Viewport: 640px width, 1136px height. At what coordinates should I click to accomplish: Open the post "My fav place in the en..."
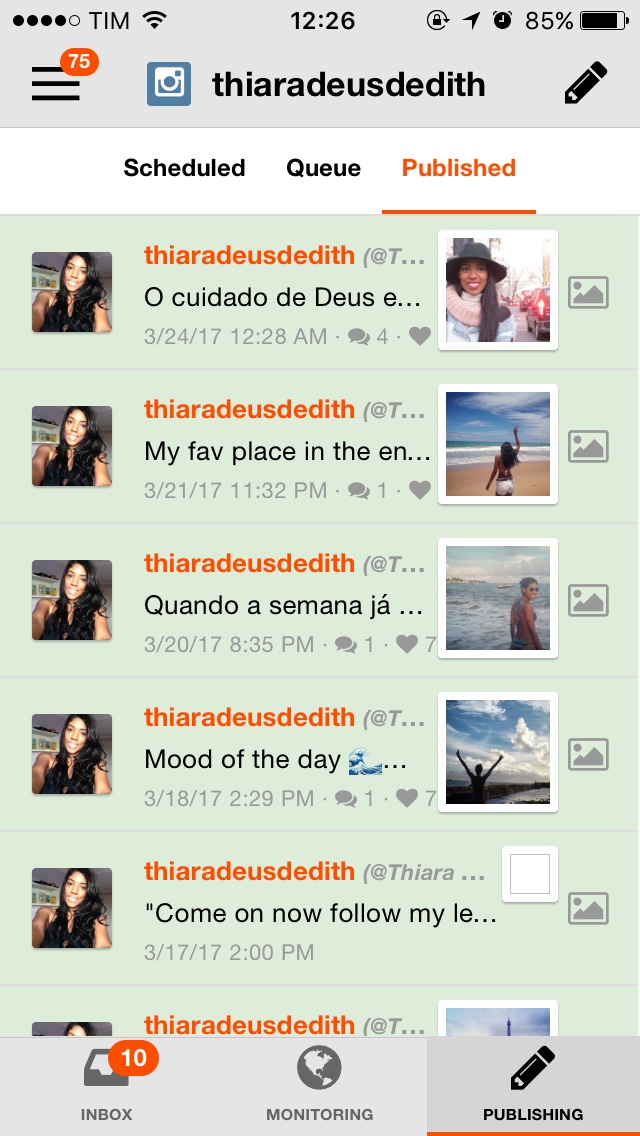[287, 451]
